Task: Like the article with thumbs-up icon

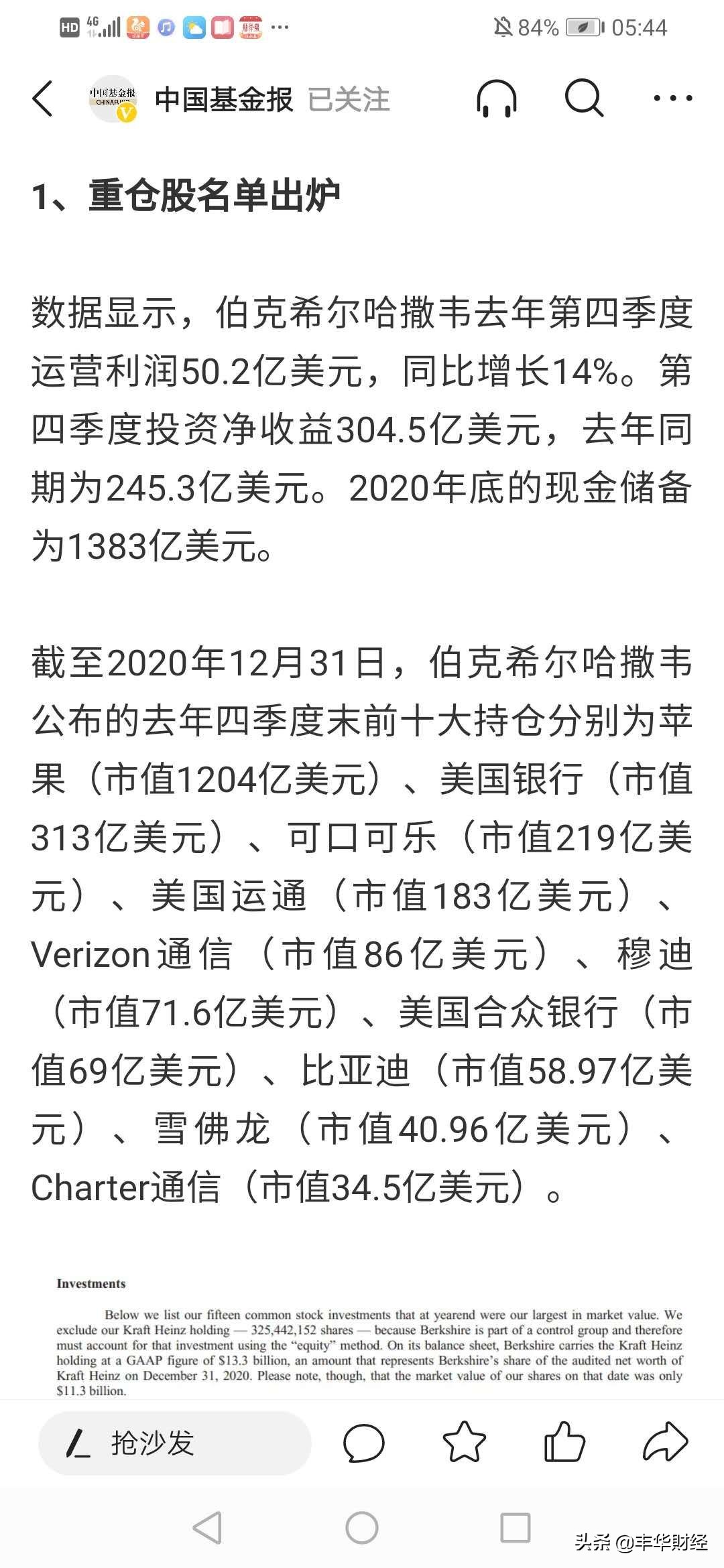Action: click(x=564, y=1442)
